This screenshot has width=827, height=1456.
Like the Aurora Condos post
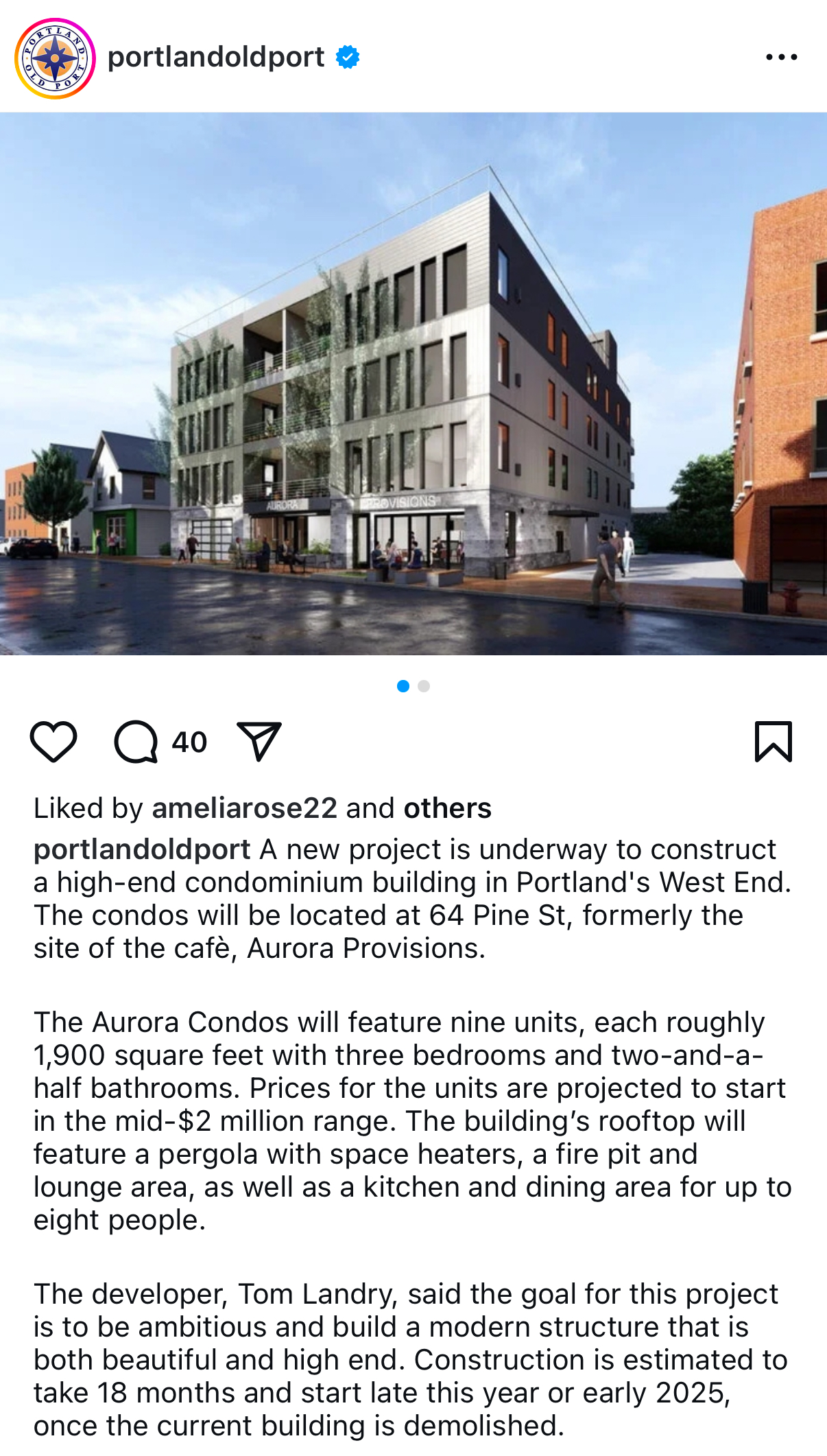pos(53,742)
